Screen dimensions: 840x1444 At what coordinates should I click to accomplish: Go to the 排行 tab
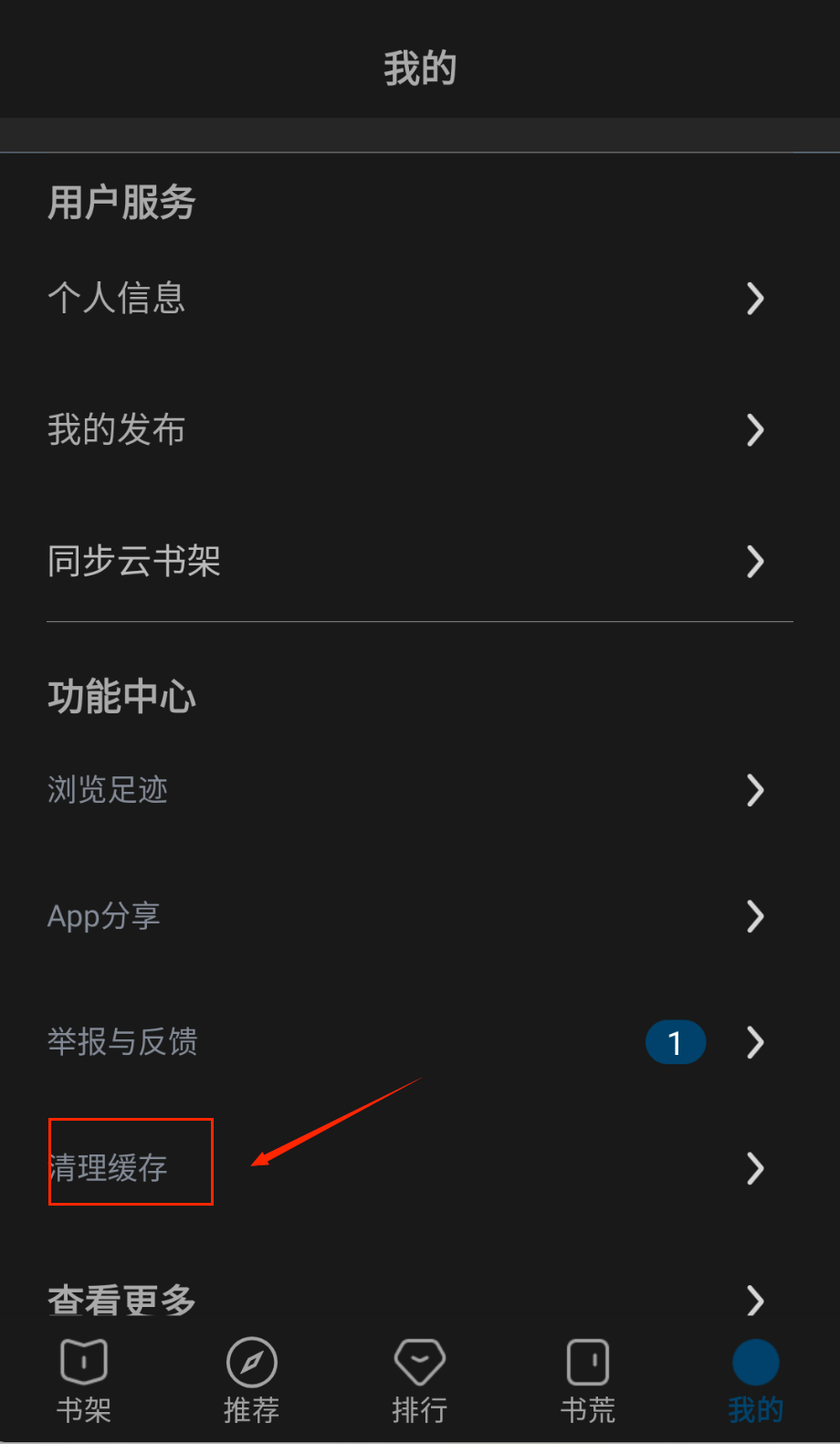coord(420,1381)
